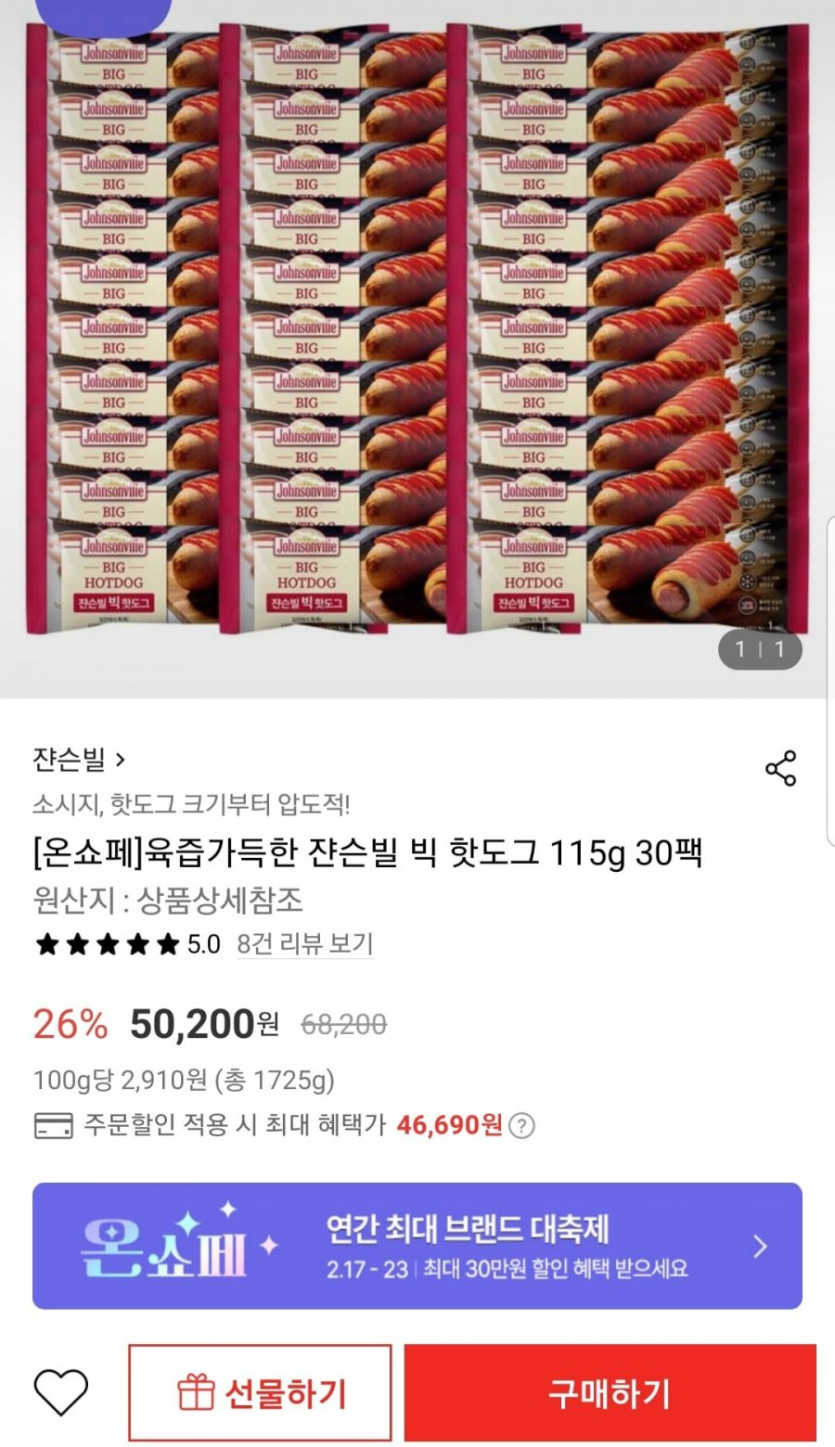This screenshot has width=835, height=1447.
Task: Share this product
Action: 780,768
